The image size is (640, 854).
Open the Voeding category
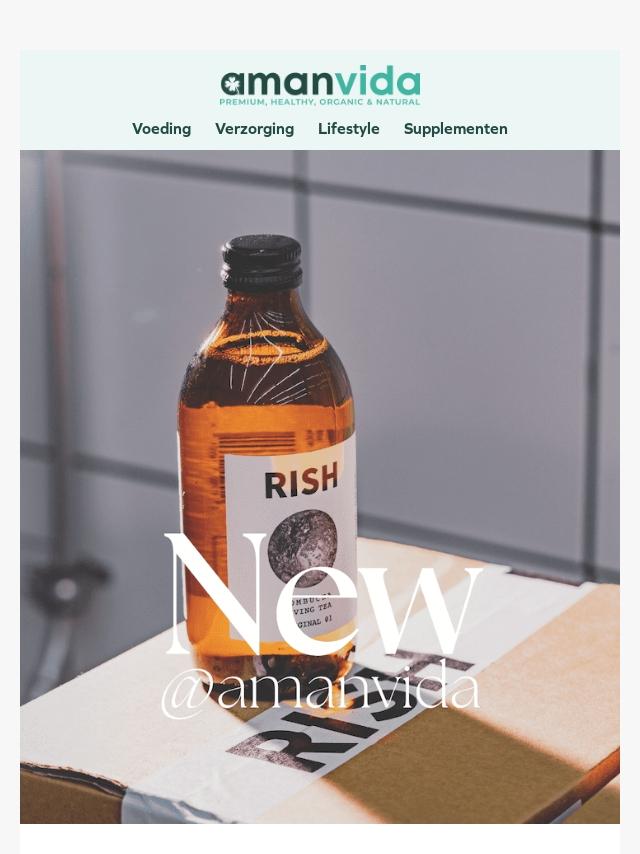click(161, 129)
